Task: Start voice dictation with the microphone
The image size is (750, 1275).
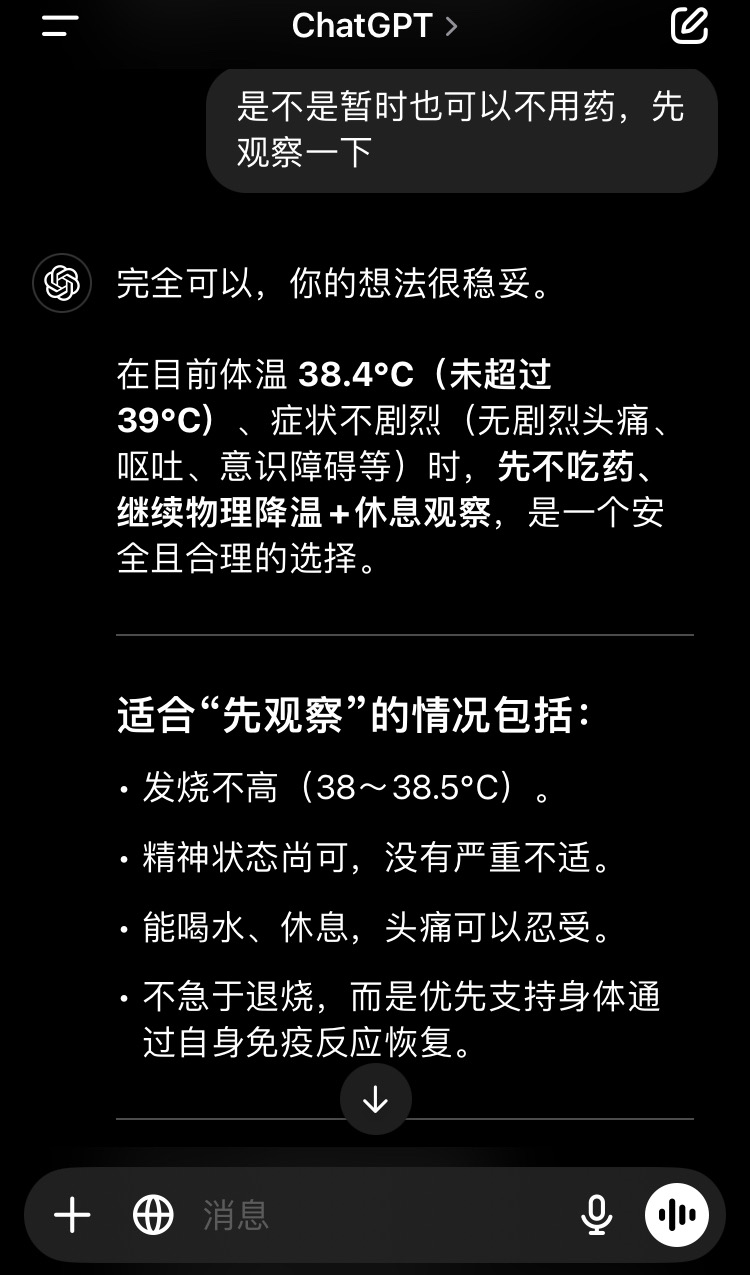Action: (597, 1215)
